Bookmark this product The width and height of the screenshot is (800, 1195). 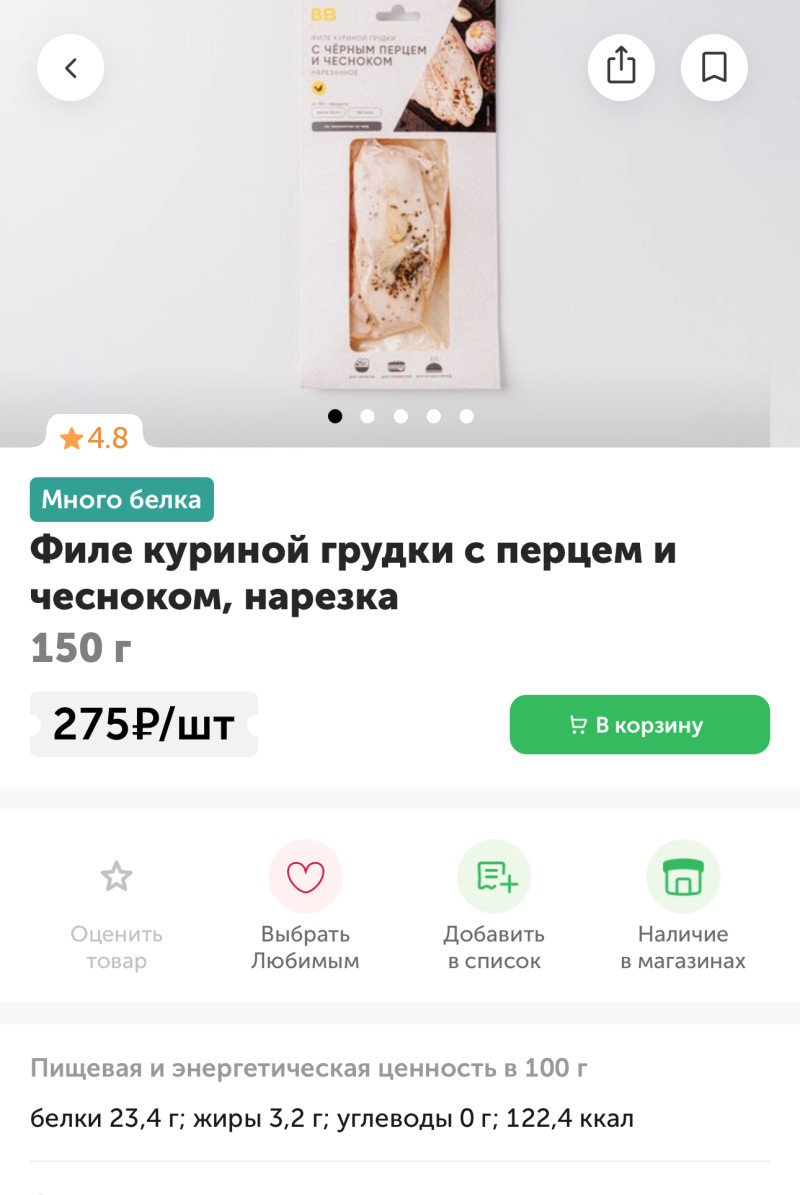[x=714, y=67]
